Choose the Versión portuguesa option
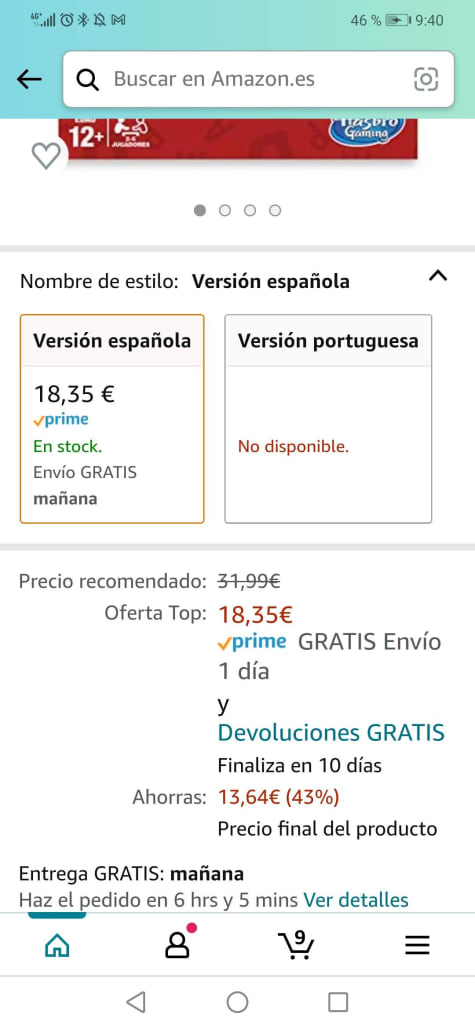 coord(328,419)
